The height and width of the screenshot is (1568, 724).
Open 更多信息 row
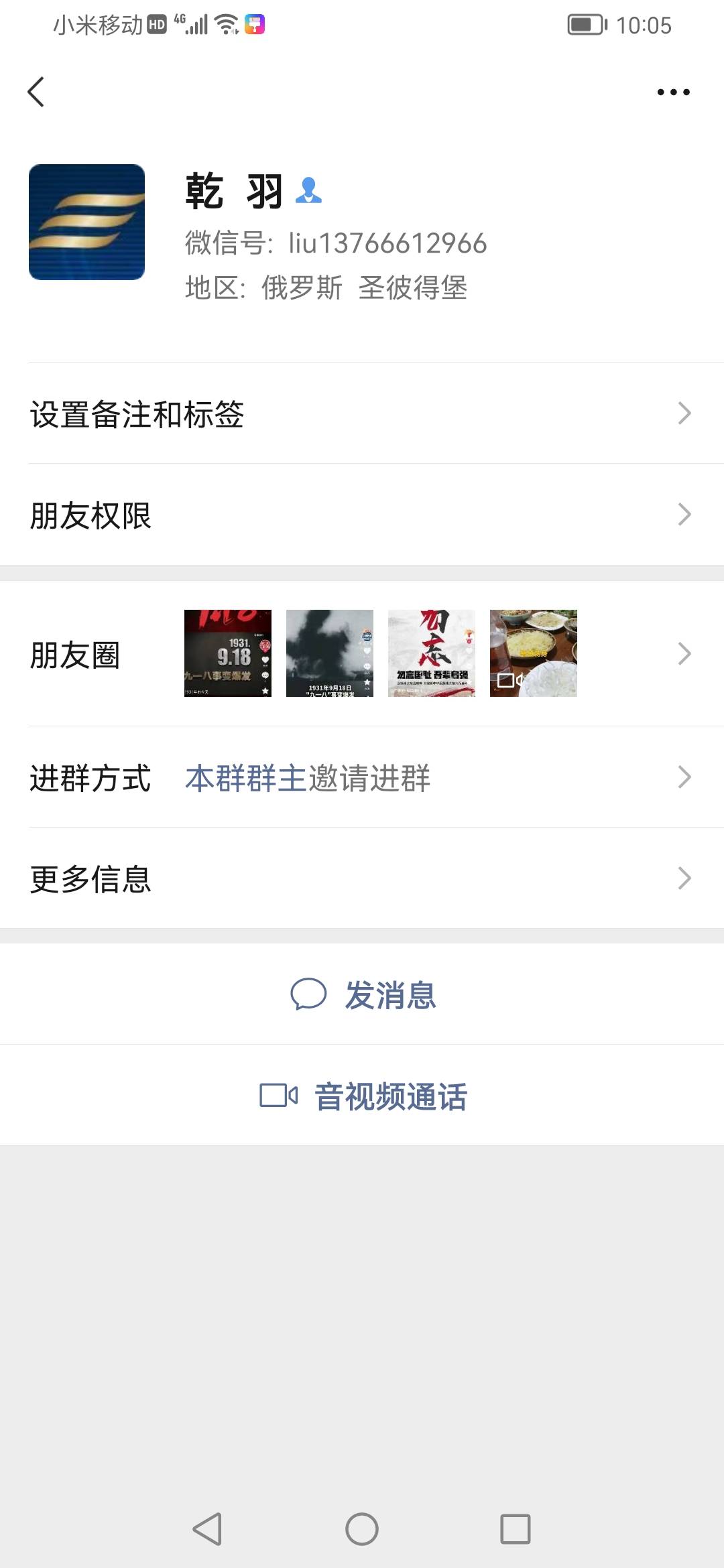[x=362, y=878]
